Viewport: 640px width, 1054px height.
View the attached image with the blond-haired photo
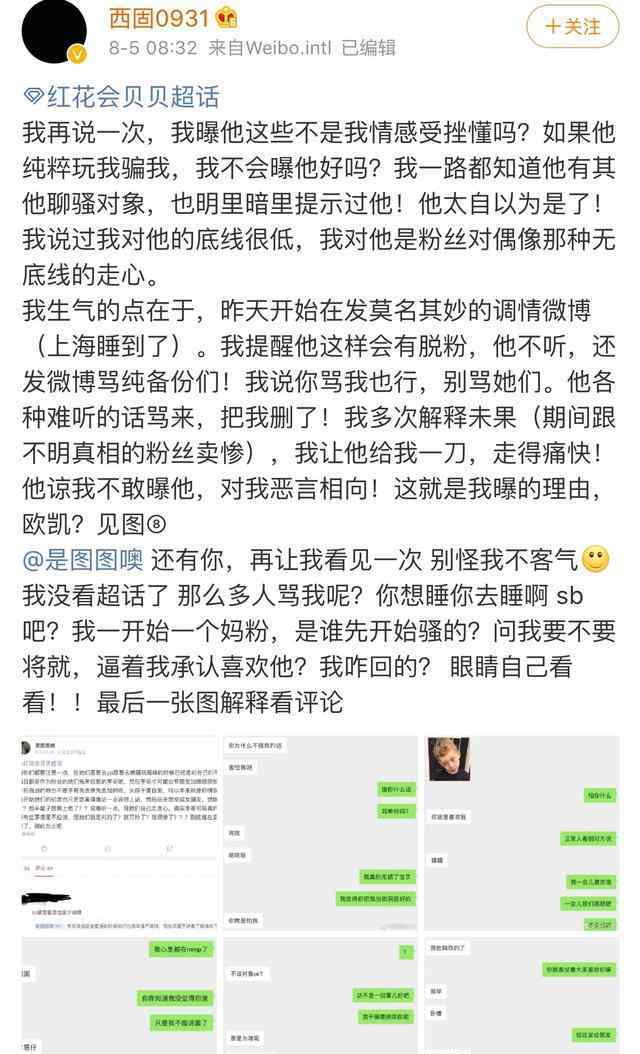(x=522, y=833)
